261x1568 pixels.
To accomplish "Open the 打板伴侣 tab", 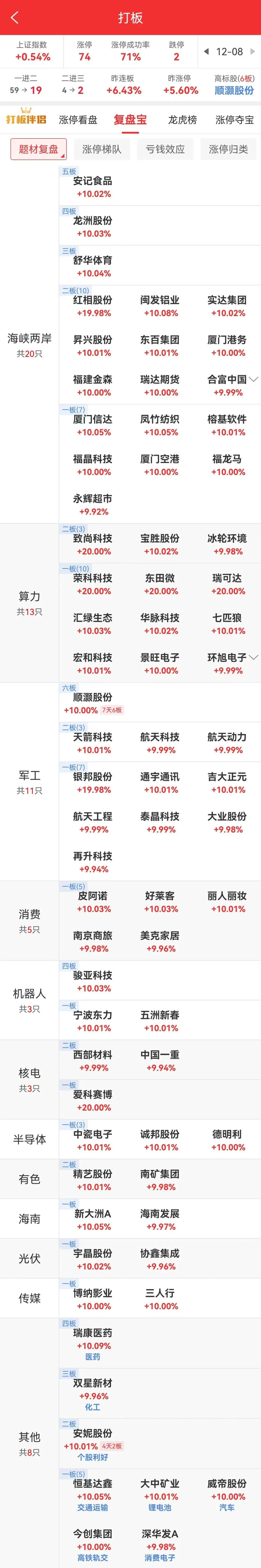I will pos(26,120).
